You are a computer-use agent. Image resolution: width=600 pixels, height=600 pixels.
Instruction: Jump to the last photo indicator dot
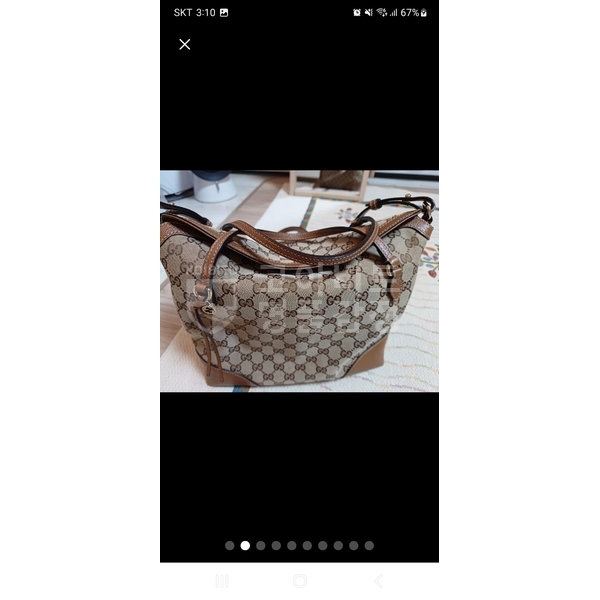369,546
